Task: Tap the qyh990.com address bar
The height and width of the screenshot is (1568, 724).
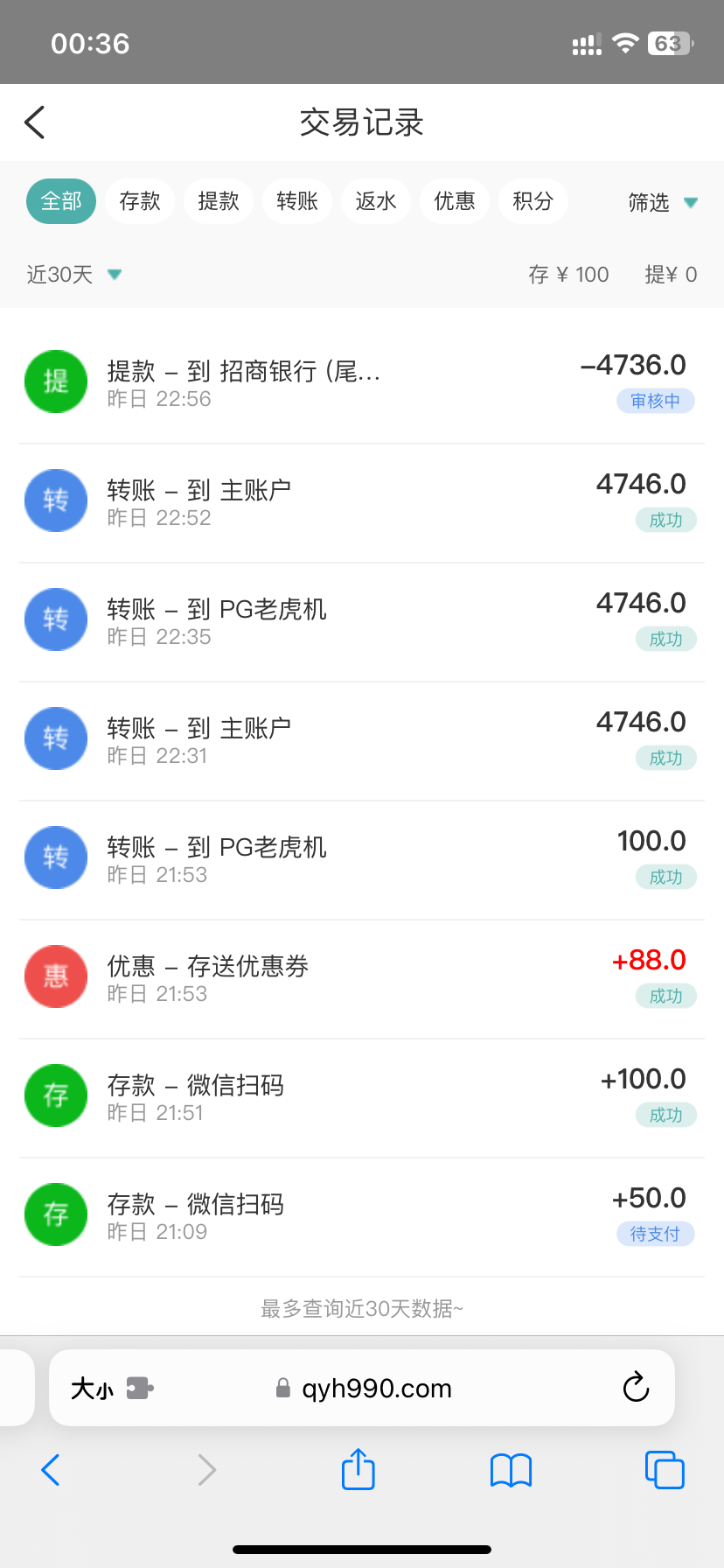Action: pos(376,1388)
